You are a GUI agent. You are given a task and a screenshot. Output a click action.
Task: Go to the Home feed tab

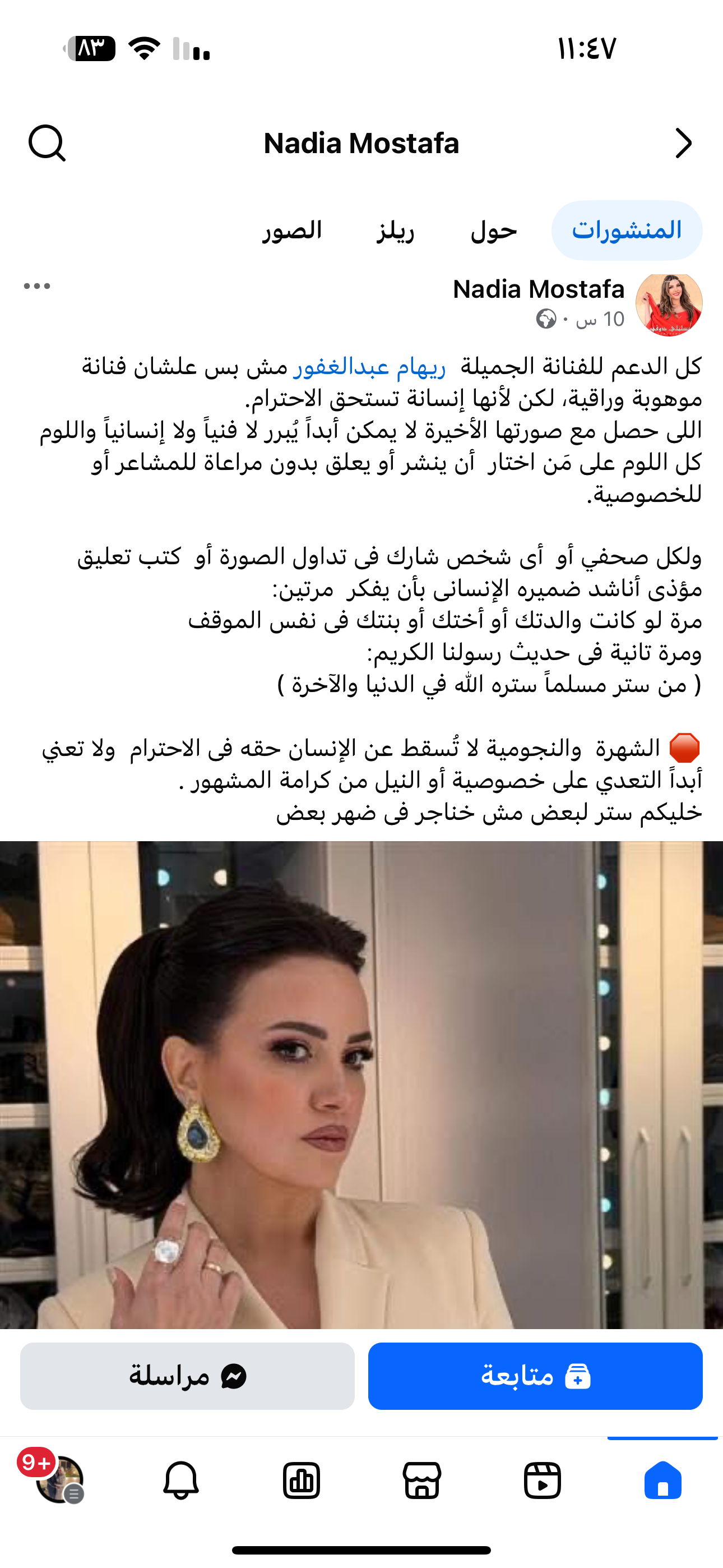click(662, 1481)
